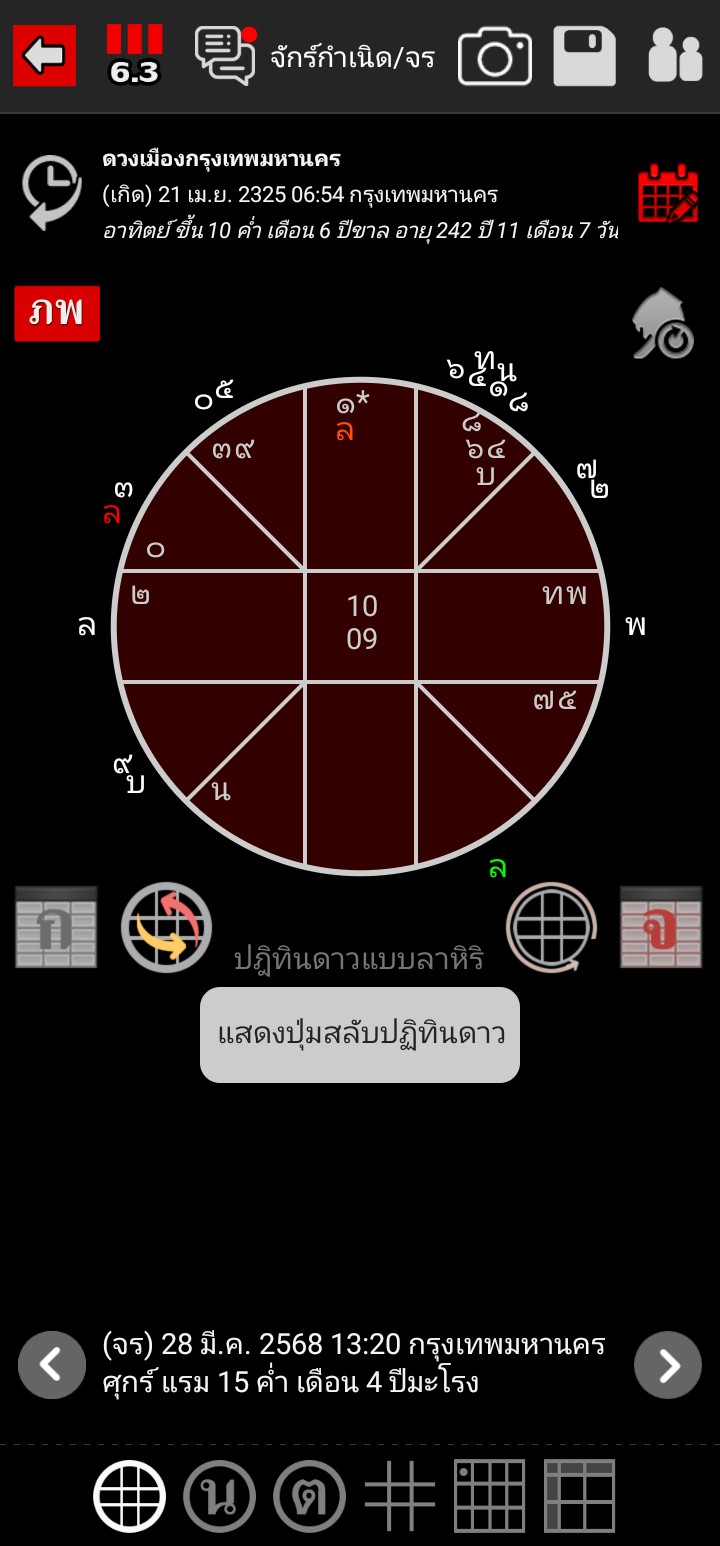This screenshot has height=1546, width=720.
Task: Tap the chart with red and yellow arrows
Action: (166, 927)
